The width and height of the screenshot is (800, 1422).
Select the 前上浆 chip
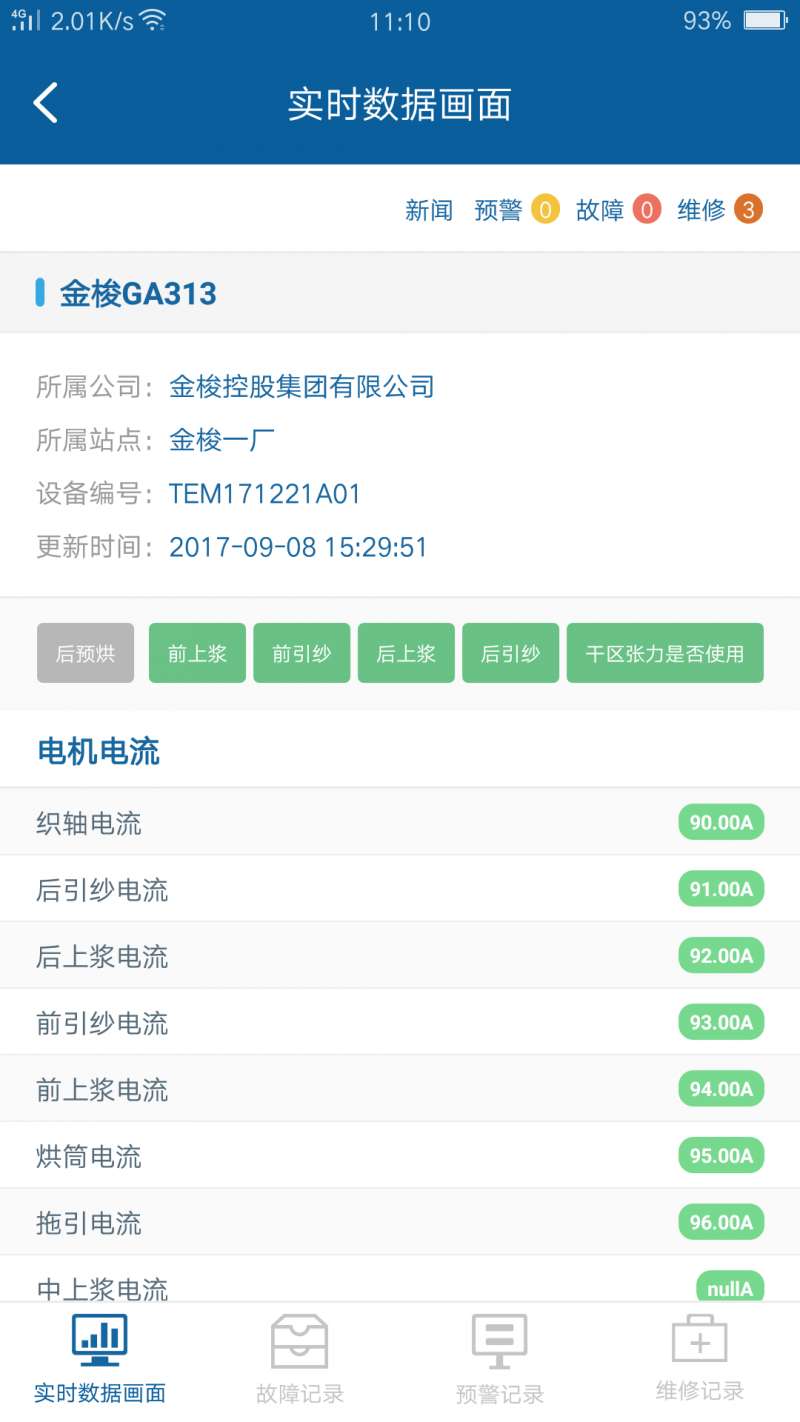click(197, 653)
